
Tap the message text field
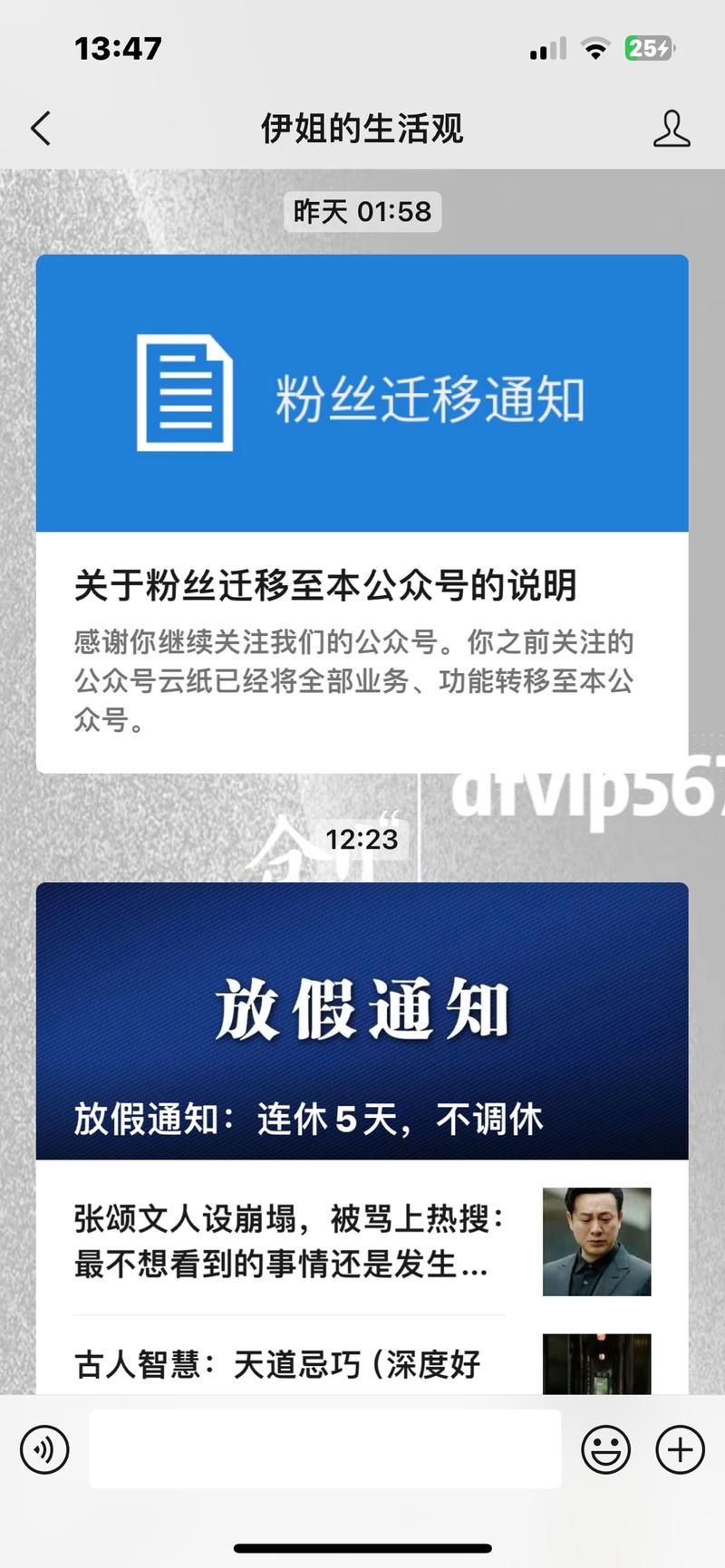point(324,1449)
